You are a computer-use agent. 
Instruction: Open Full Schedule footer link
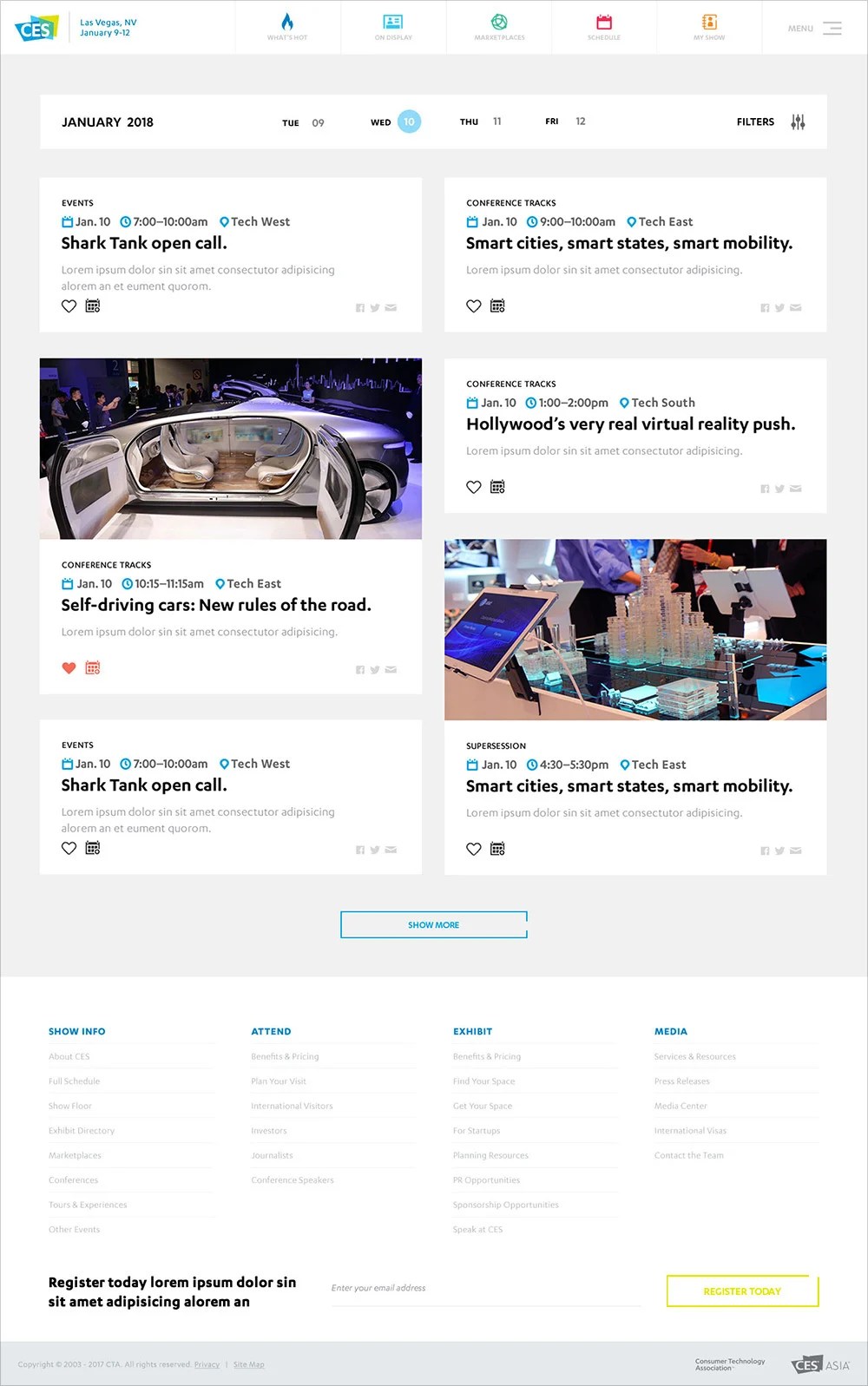pyautogui.click(x=75, y=1081)
